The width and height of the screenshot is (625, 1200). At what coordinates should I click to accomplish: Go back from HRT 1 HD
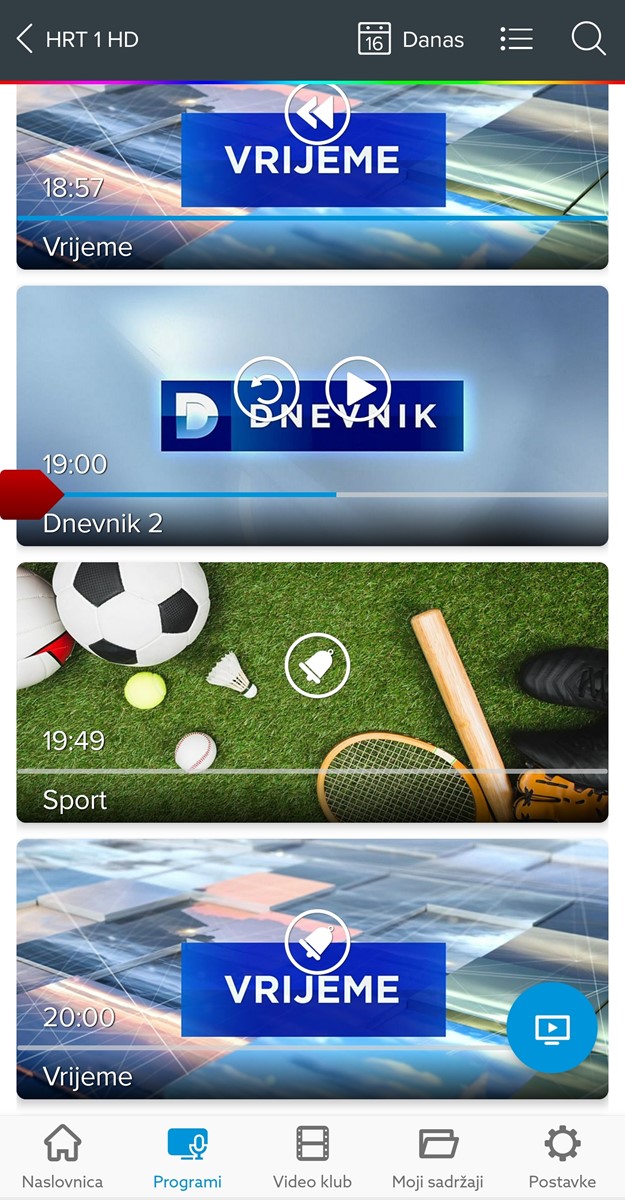(x=25, y=40)
